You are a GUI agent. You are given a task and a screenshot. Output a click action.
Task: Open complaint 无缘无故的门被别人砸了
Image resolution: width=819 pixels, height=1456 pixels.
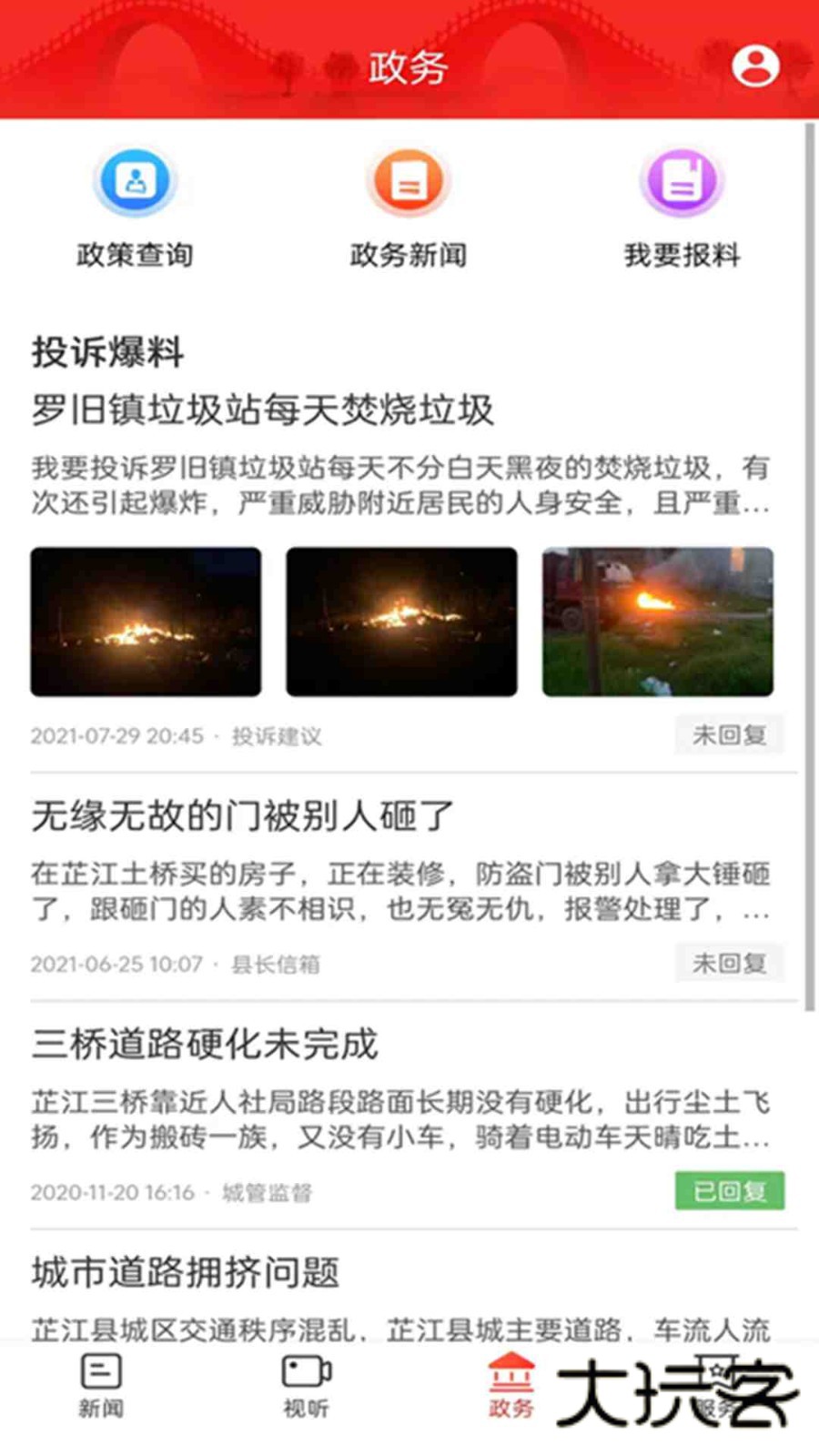point(242,815)
